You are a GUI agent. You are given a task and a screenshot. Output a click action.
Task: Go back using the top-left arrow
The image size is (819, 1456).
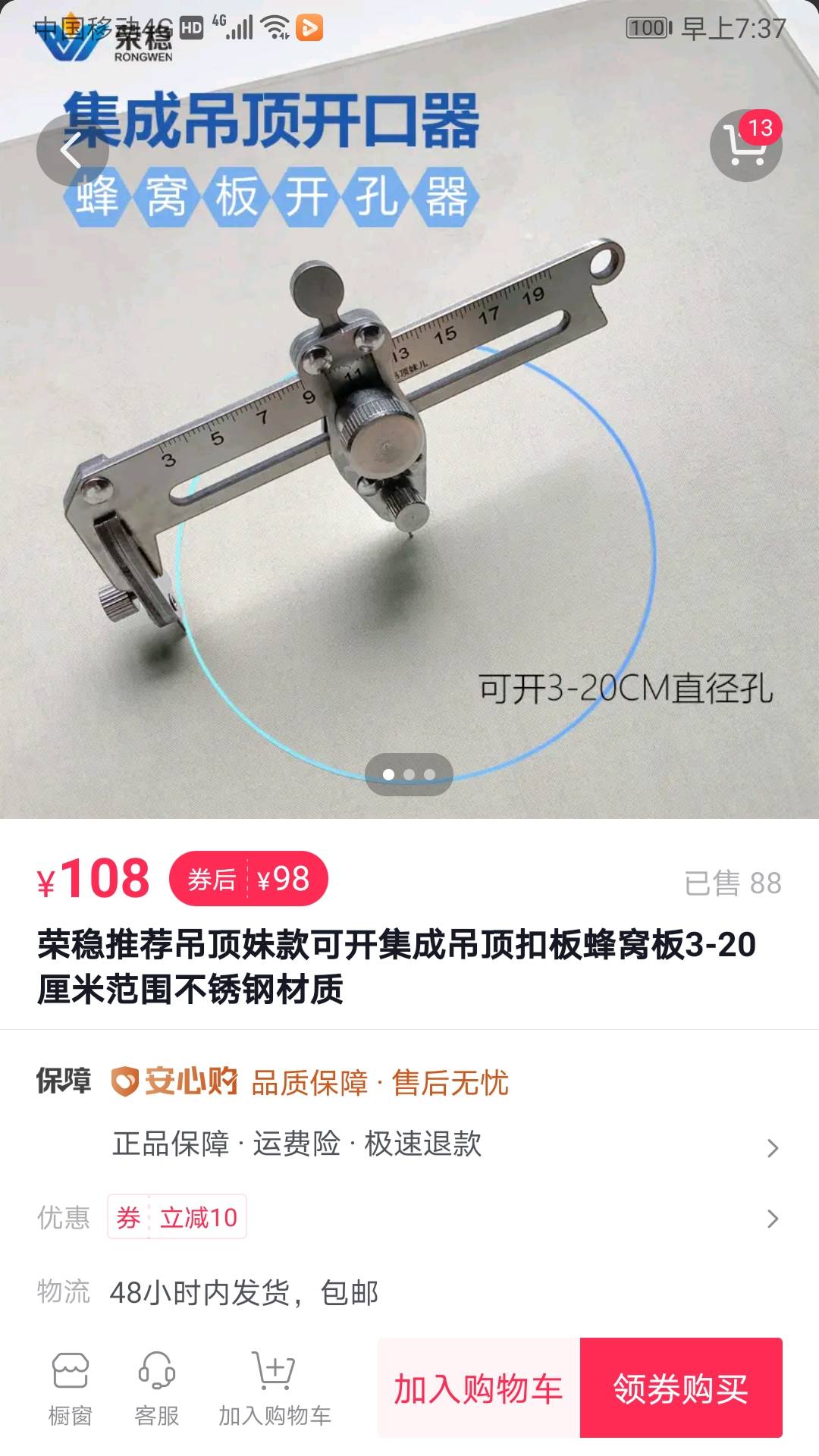[72, 150]
